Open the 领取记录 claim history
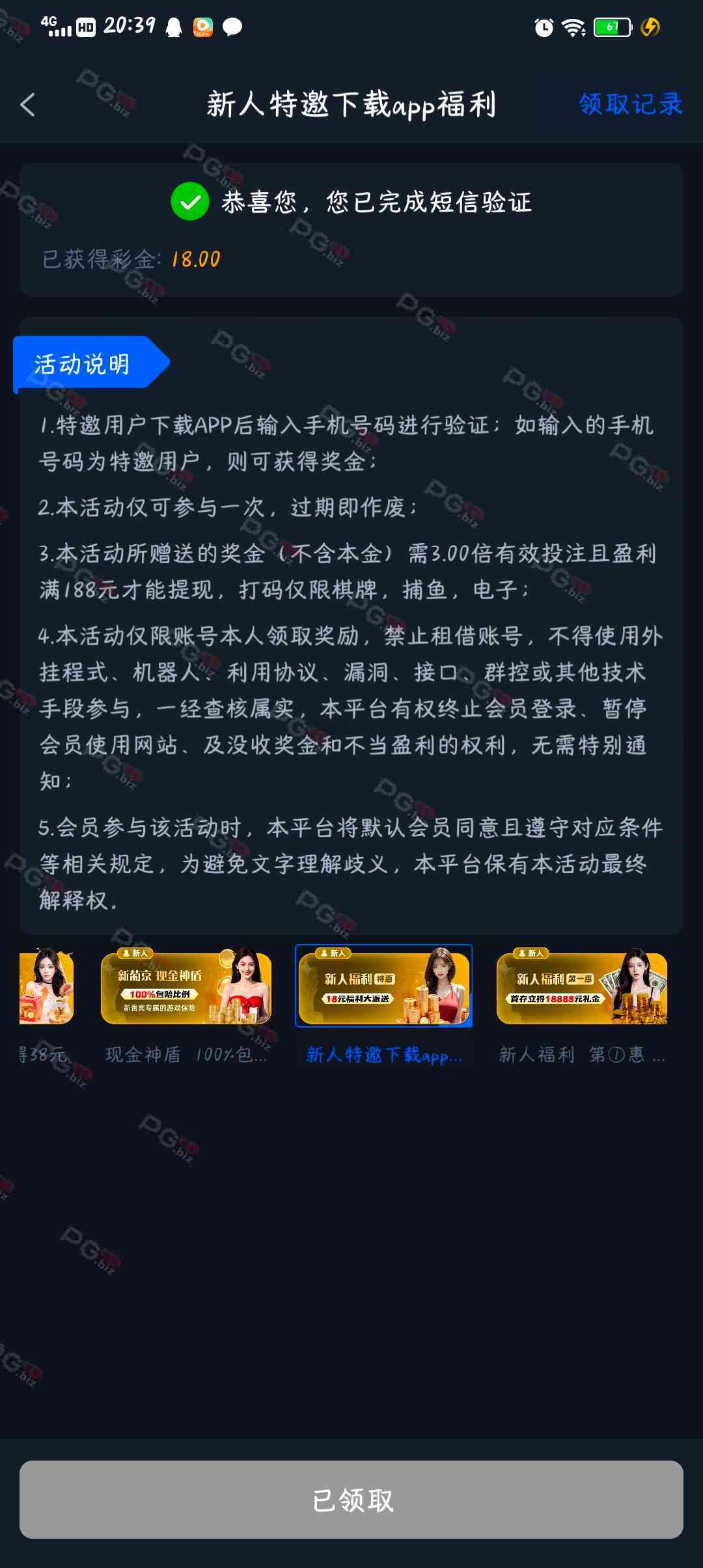 [630, 104]
